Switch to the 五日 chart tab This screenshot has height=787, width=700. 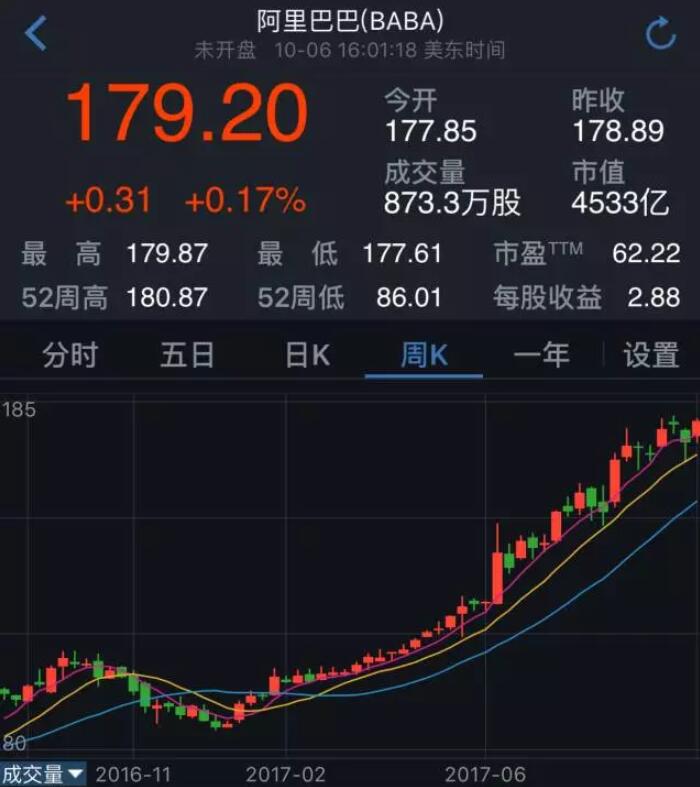point(187,355)
